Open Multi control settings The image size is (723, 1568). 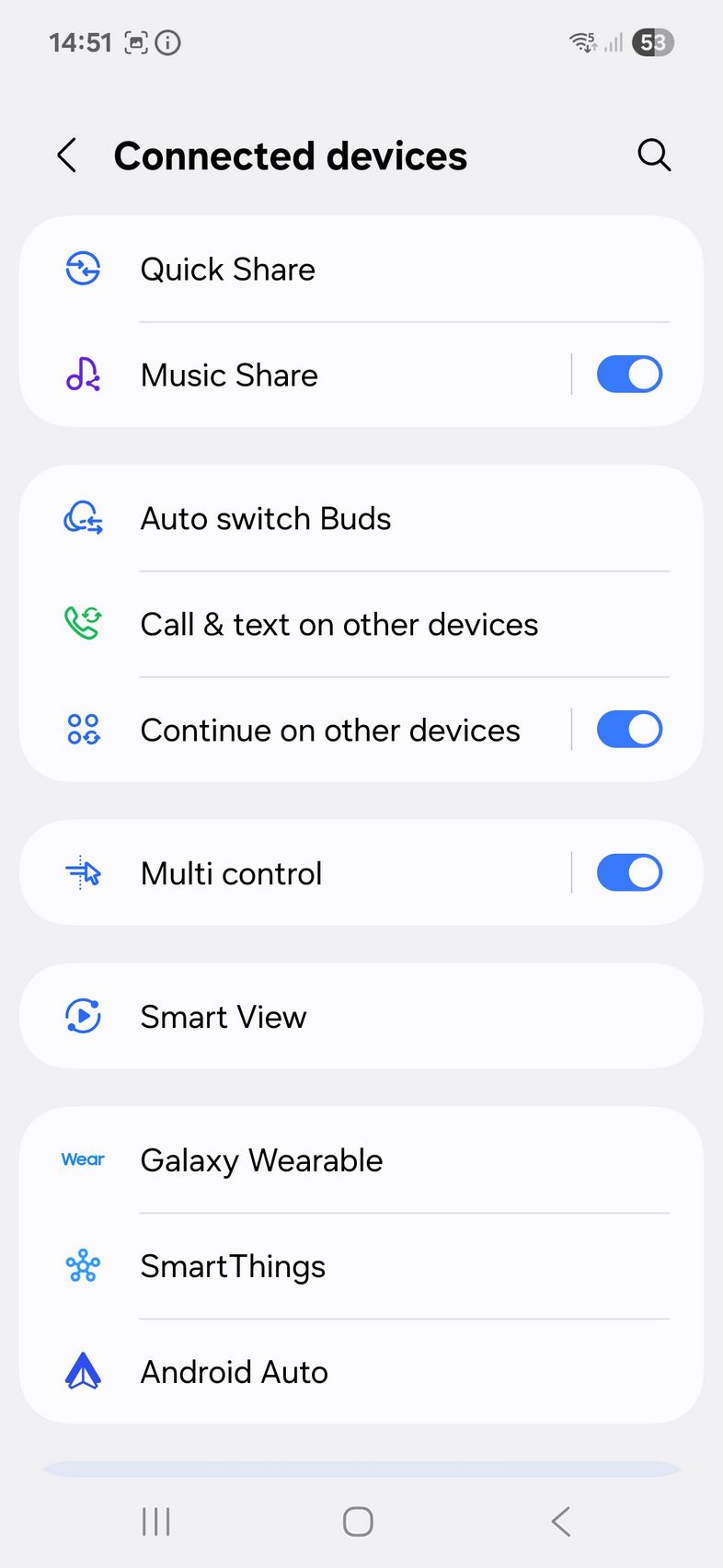point(294,873)
